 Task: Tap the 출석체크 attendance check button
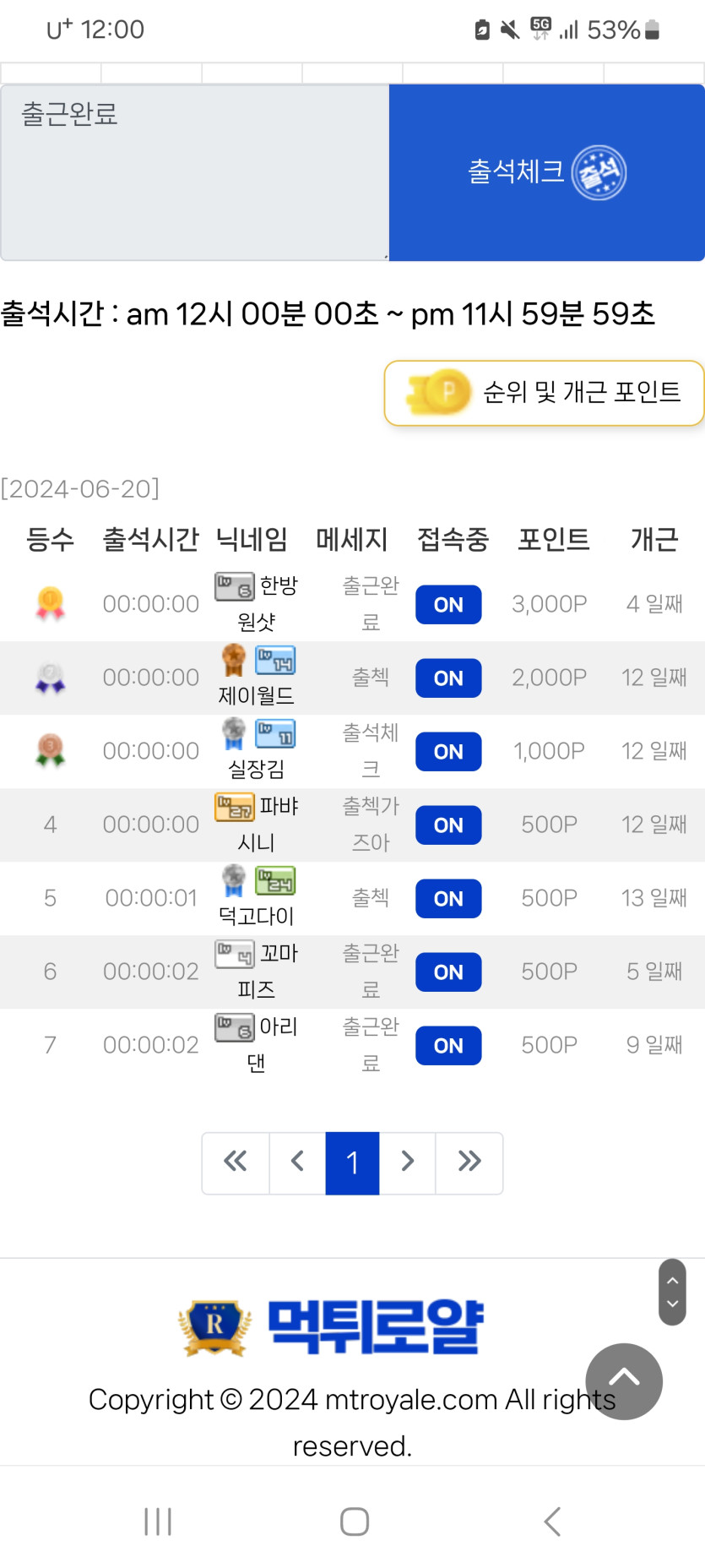tap(546, 172)
